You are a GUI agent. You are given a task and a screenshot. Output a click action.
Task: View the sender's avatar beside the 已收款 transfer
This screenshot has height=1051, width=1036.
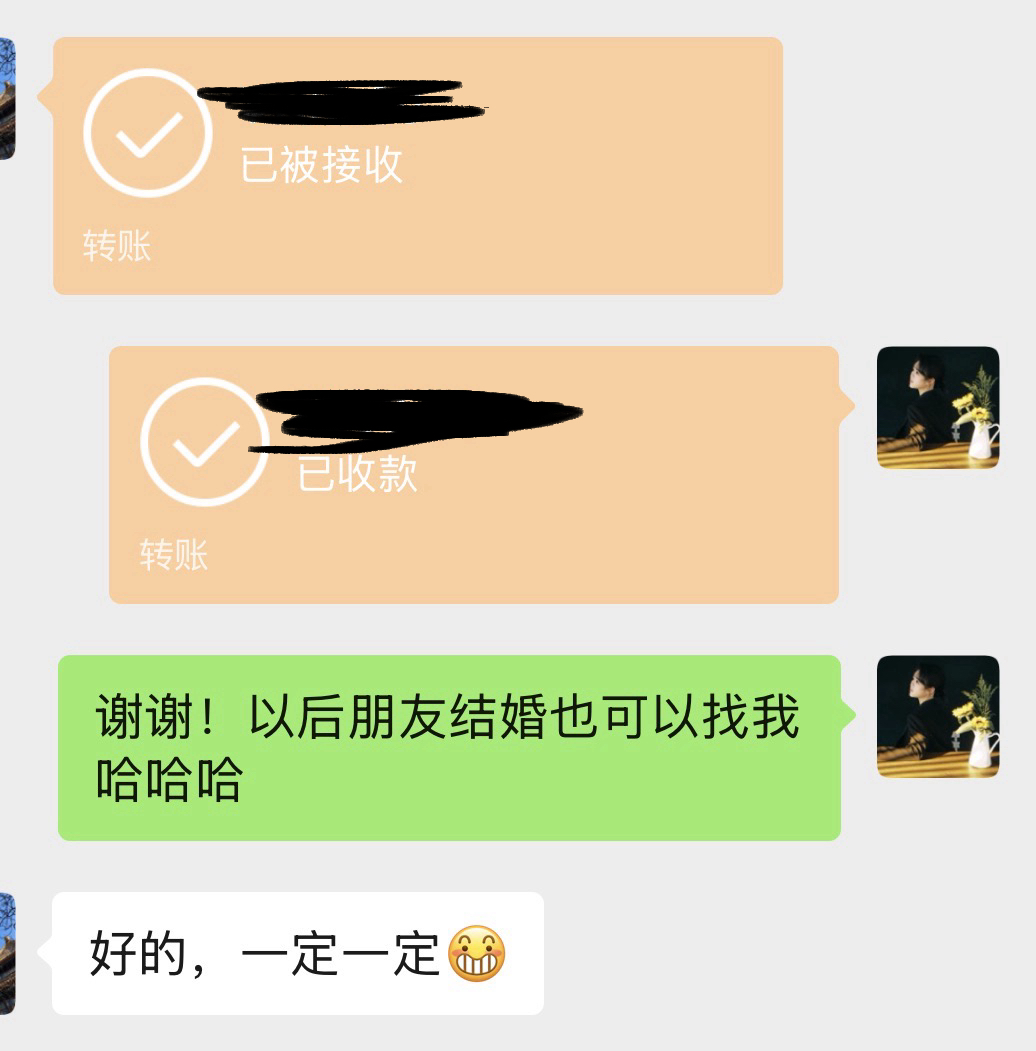[937, 408]
